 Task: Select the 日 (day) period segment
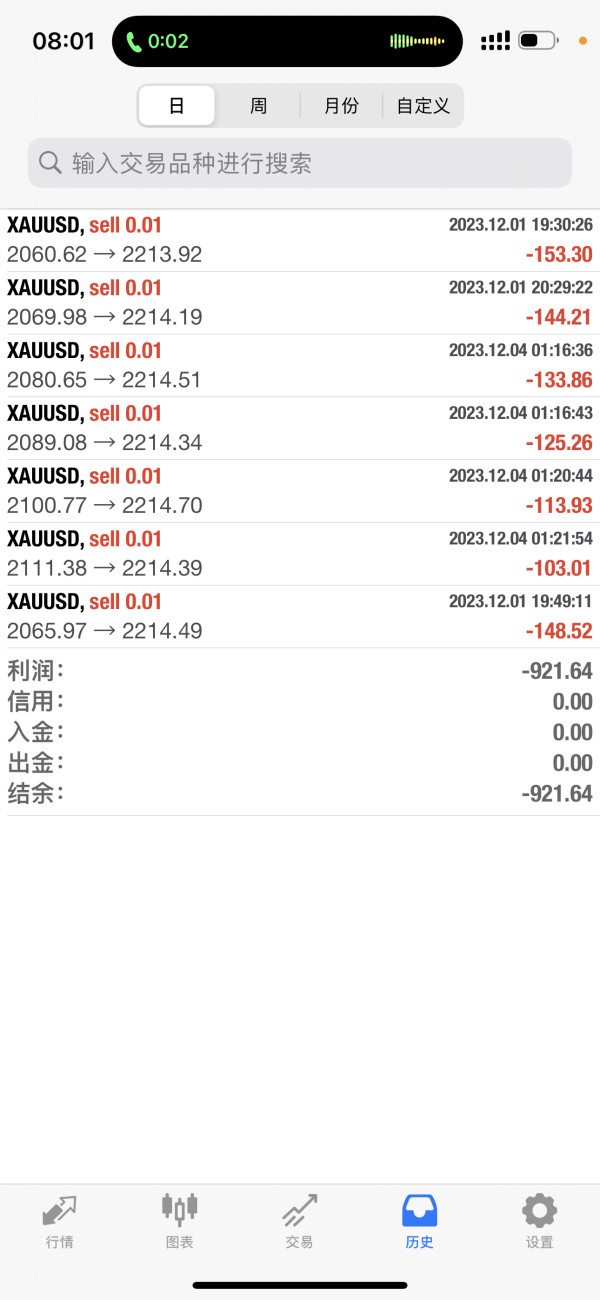click(177, 106)
